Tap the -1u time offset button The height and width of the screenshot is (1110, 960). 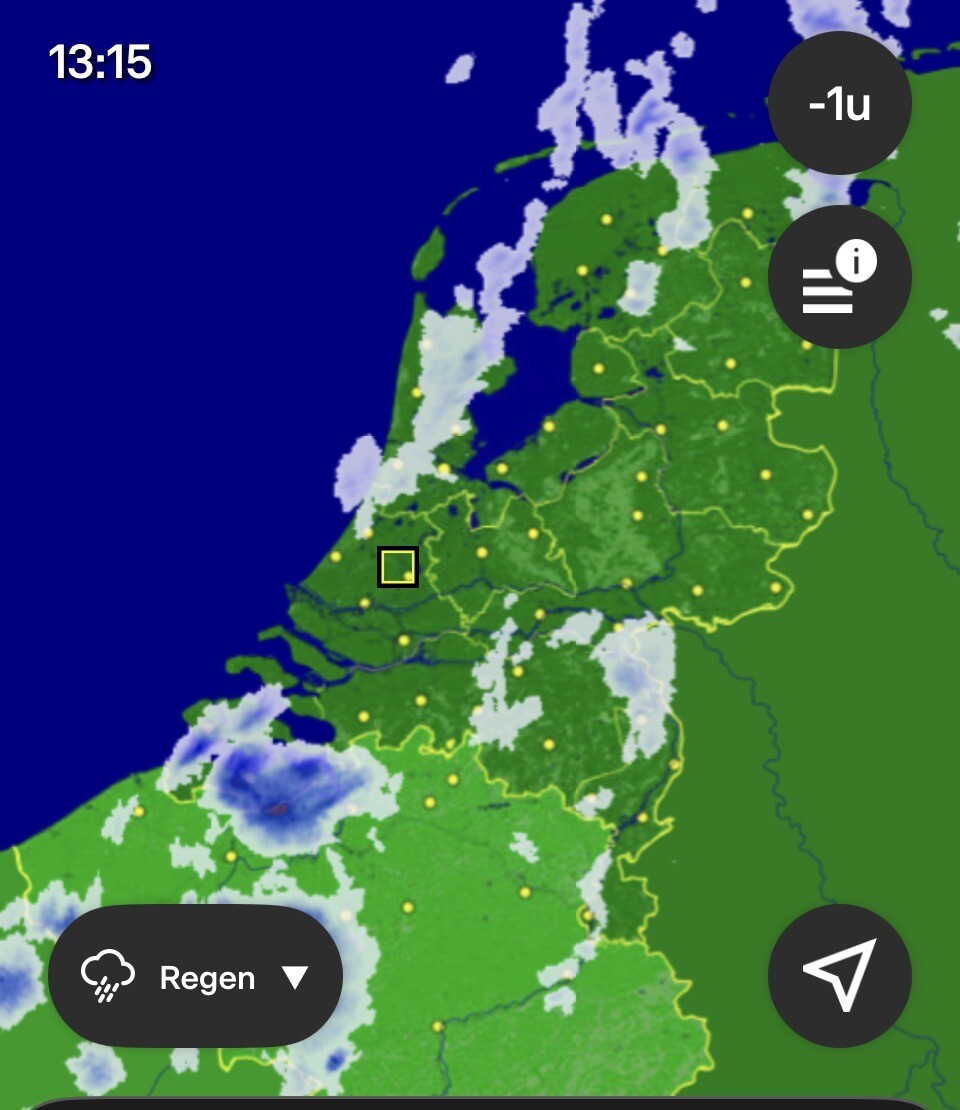coord(839,104)
